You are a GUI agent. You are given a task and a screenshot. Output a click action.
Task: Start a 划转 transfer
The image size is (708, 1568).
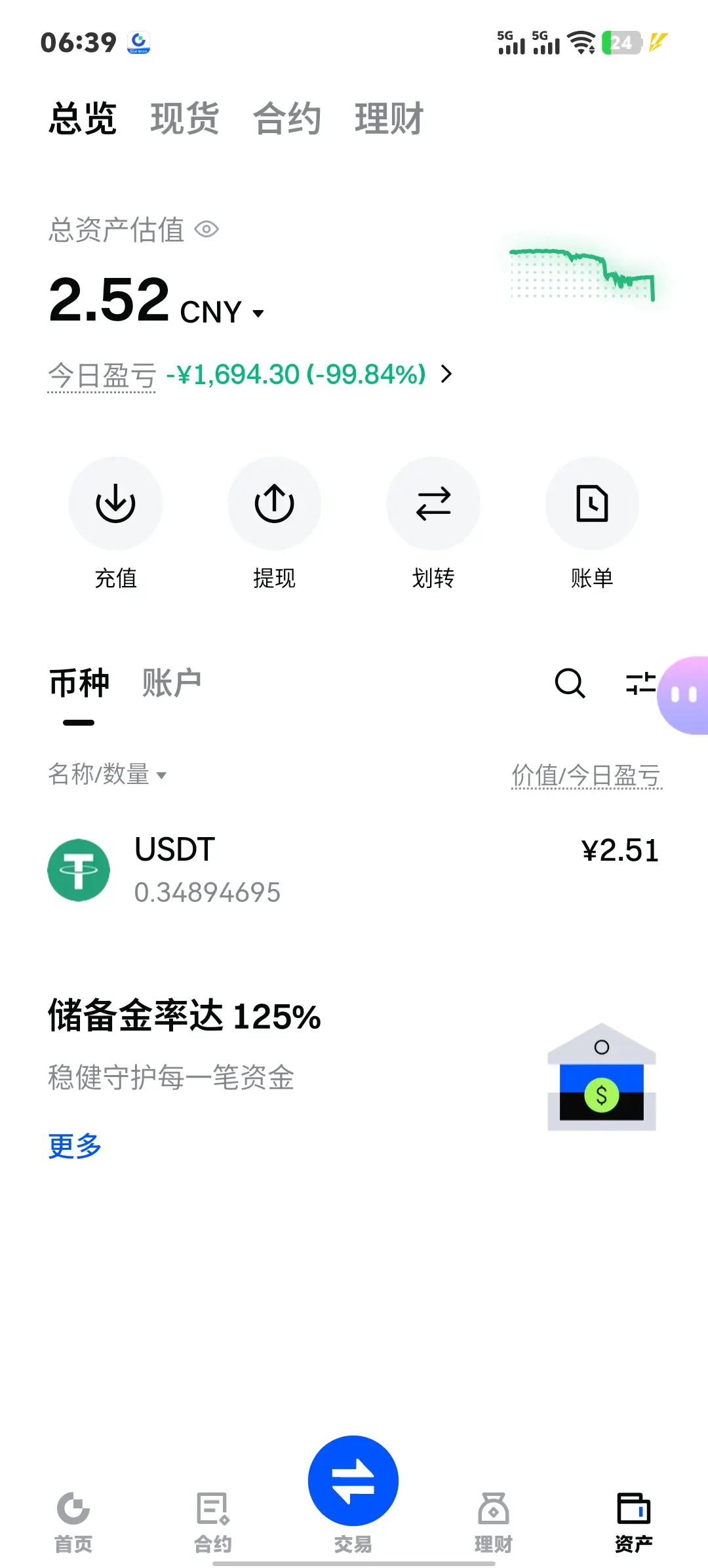(433, 504)
